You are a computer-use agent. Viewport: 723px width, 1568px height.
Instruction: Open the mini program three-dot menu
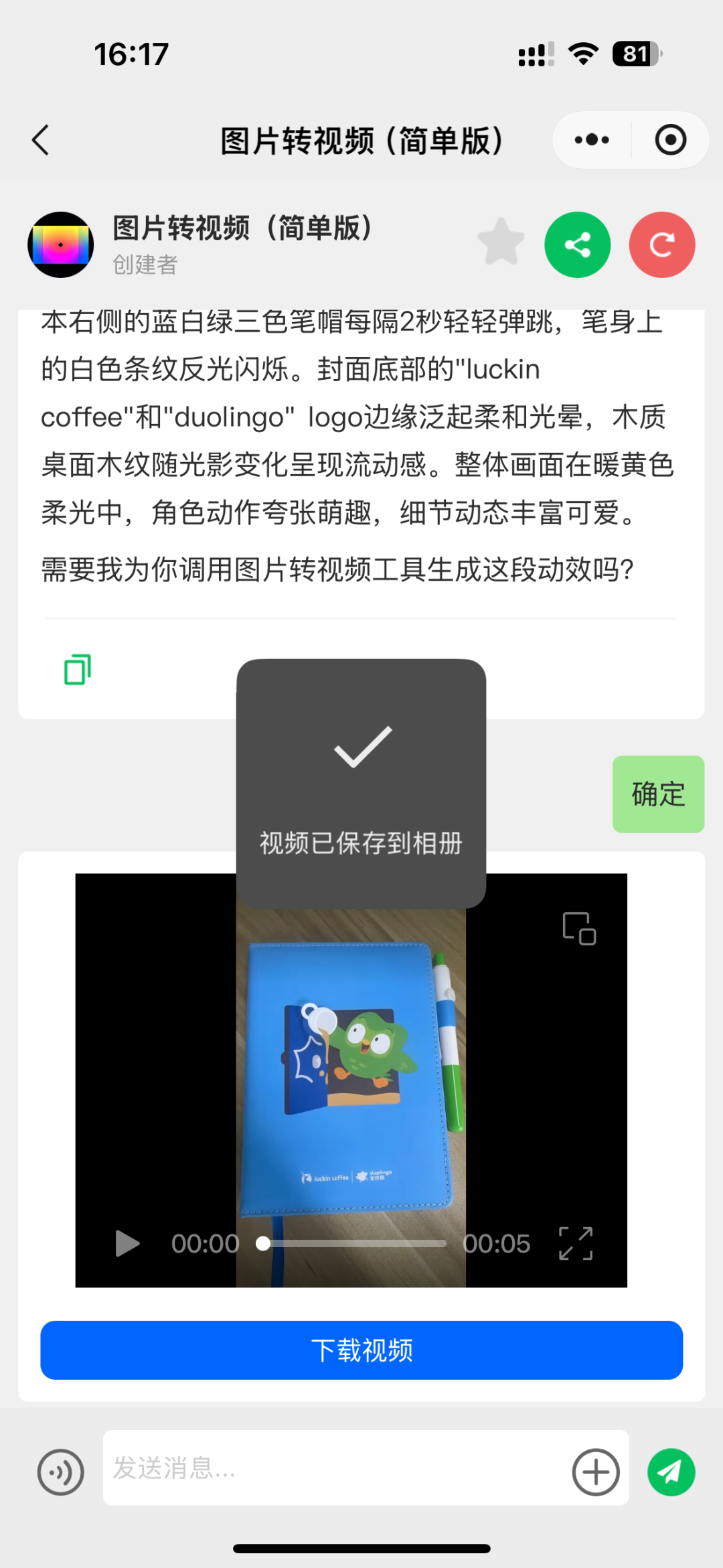pos(592,140)
